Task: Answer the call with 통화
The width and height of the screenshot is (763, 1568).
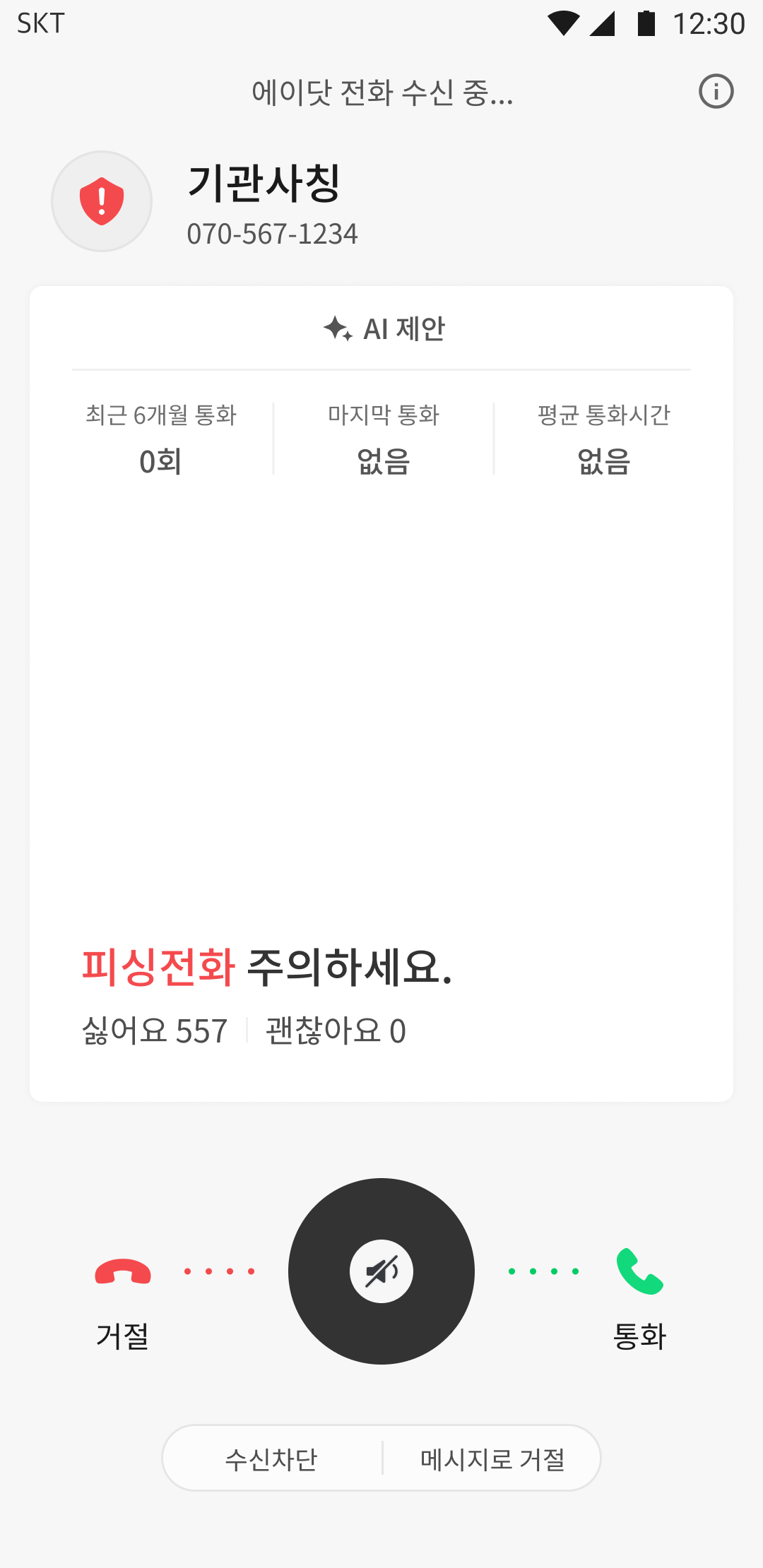Action: tap(639, 1273)
